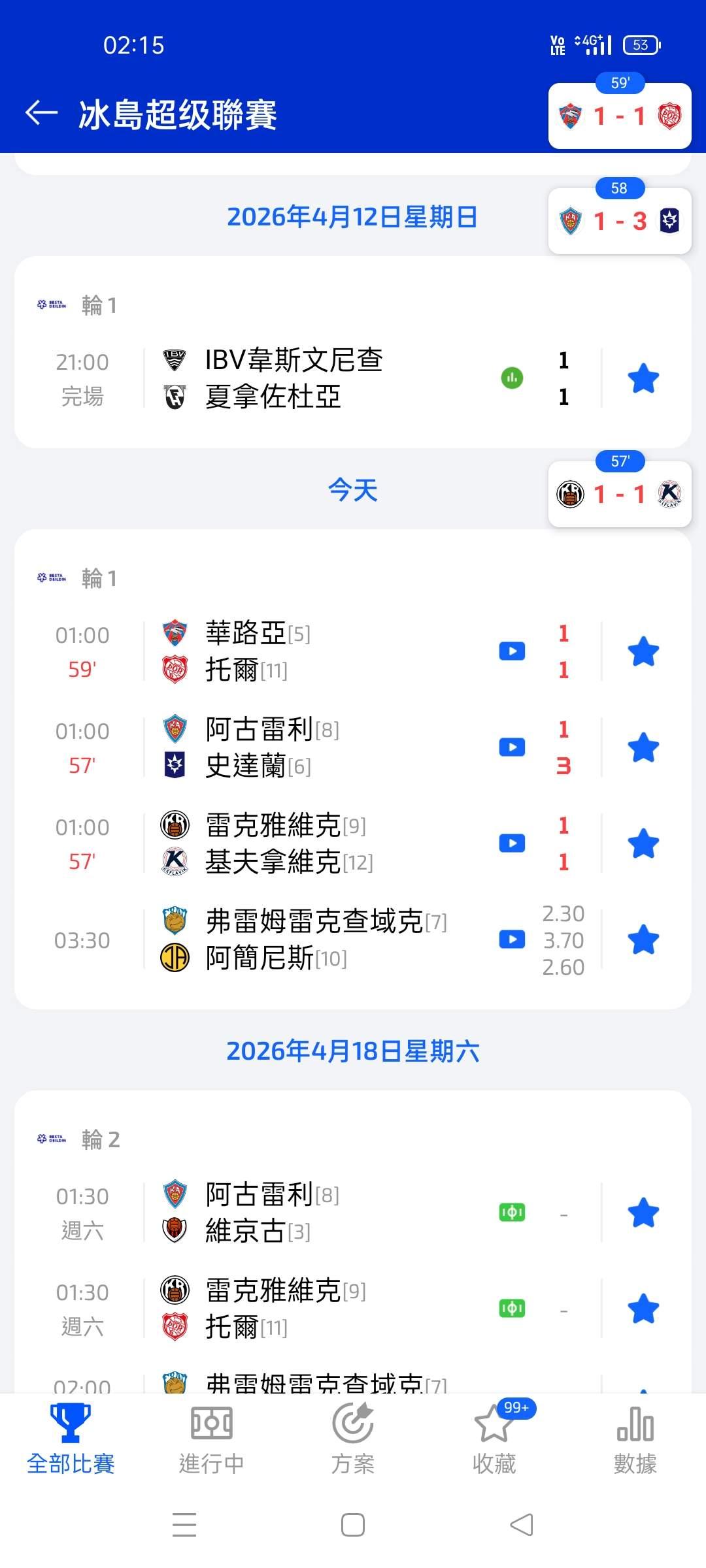This screenshot has height=1568, width=706.
Task: Open the 華路亞 vs 托爾 live match
Action: pos(294,652)
